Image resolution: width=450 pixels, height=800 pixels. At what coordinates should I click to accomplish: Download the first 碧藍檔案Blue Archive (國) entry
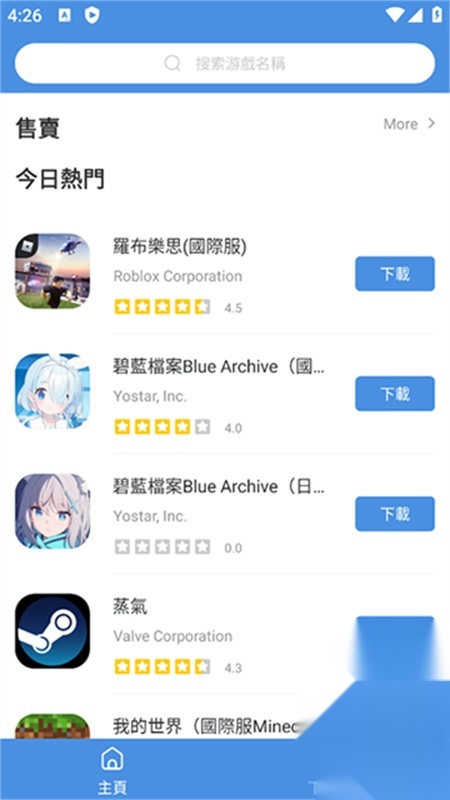[395, 393]
